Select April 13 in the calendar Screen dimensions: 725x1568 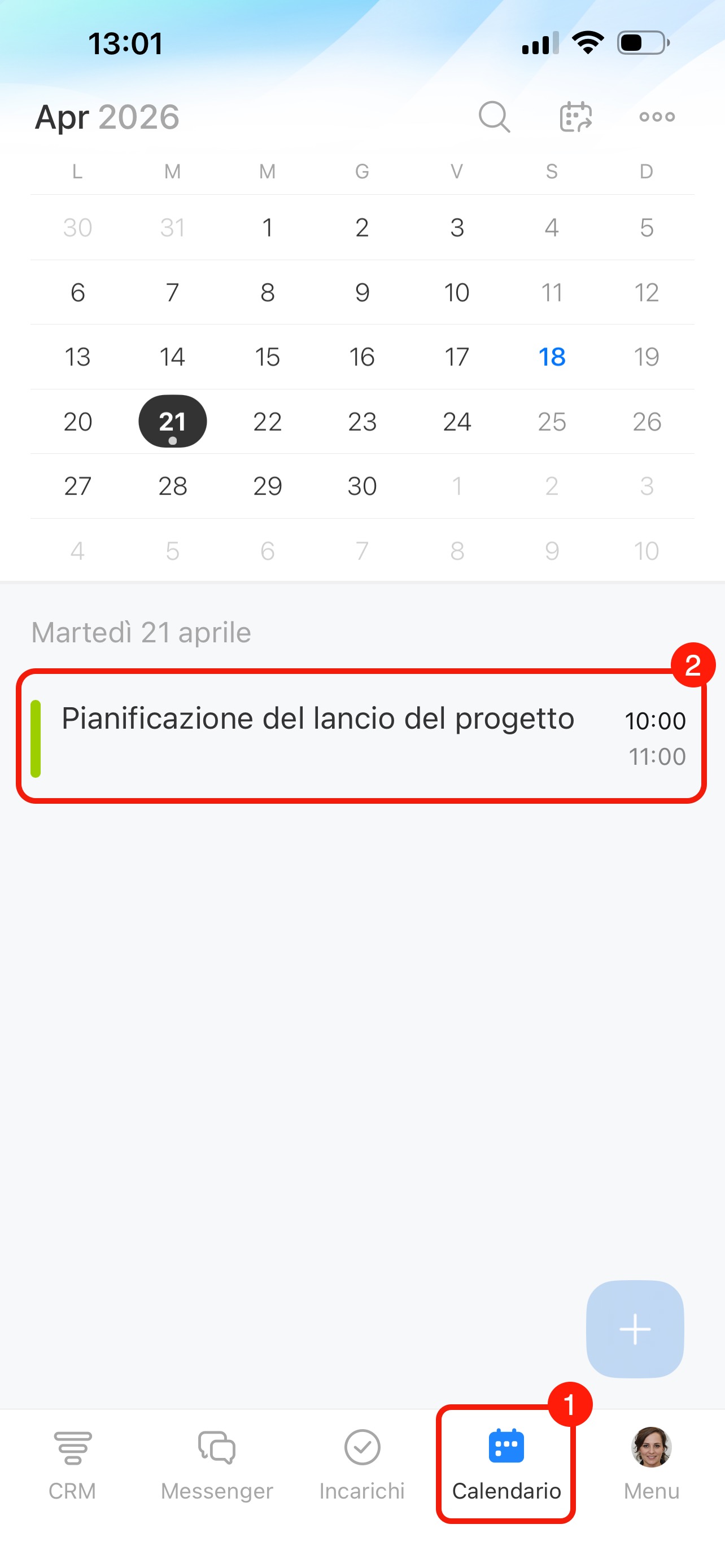pos(77,357)
